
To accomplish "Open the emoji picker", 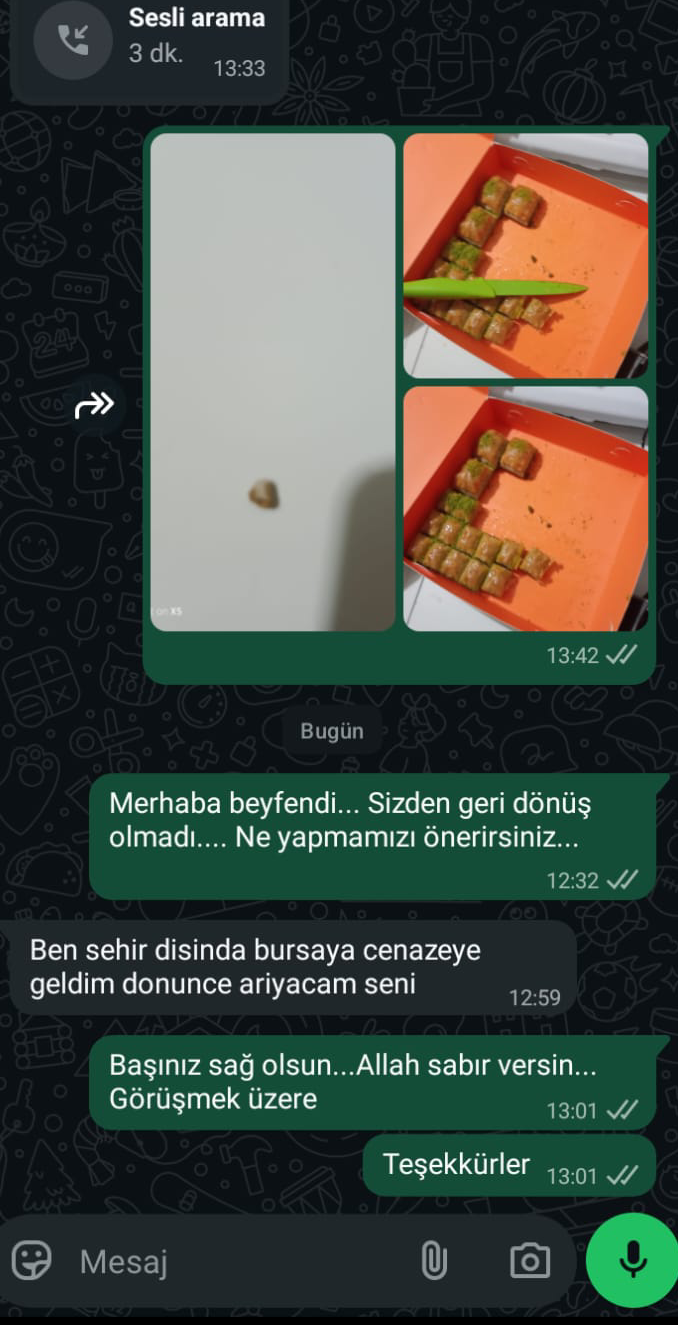I will tap(32, 1260).
